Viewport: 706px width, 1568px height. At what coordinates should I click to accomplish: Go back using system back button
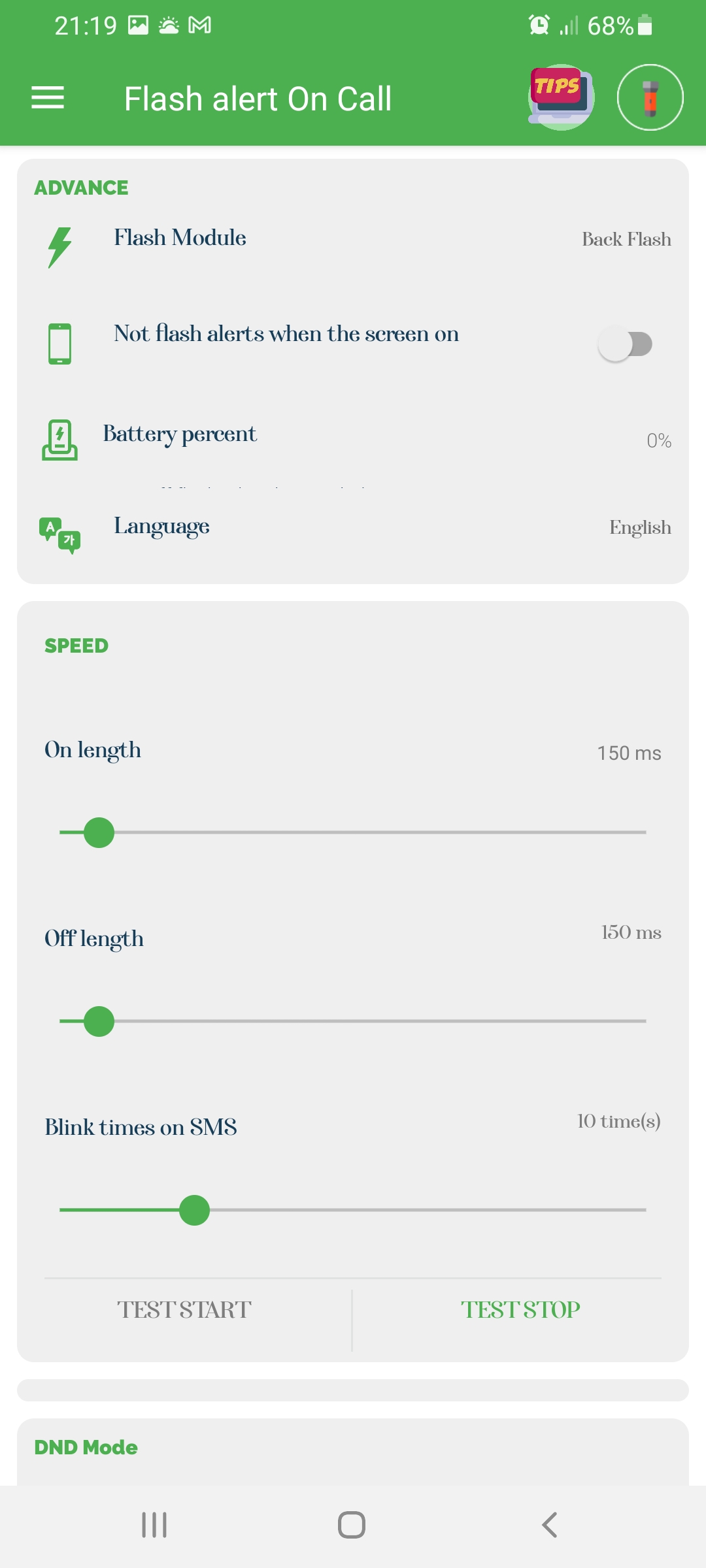tap(549, 1525)
